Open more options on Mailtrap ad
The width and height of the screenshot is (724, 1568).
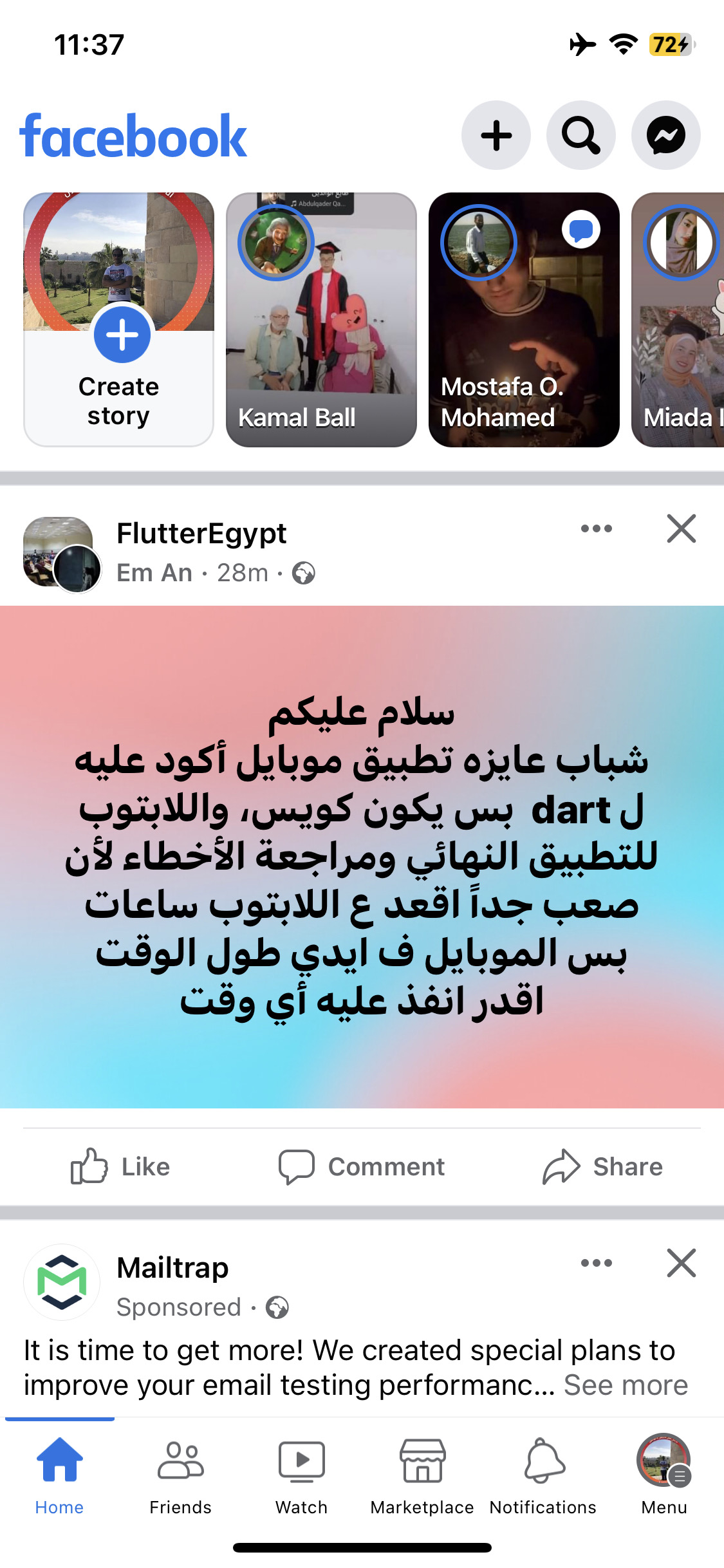pos(597,1263)
